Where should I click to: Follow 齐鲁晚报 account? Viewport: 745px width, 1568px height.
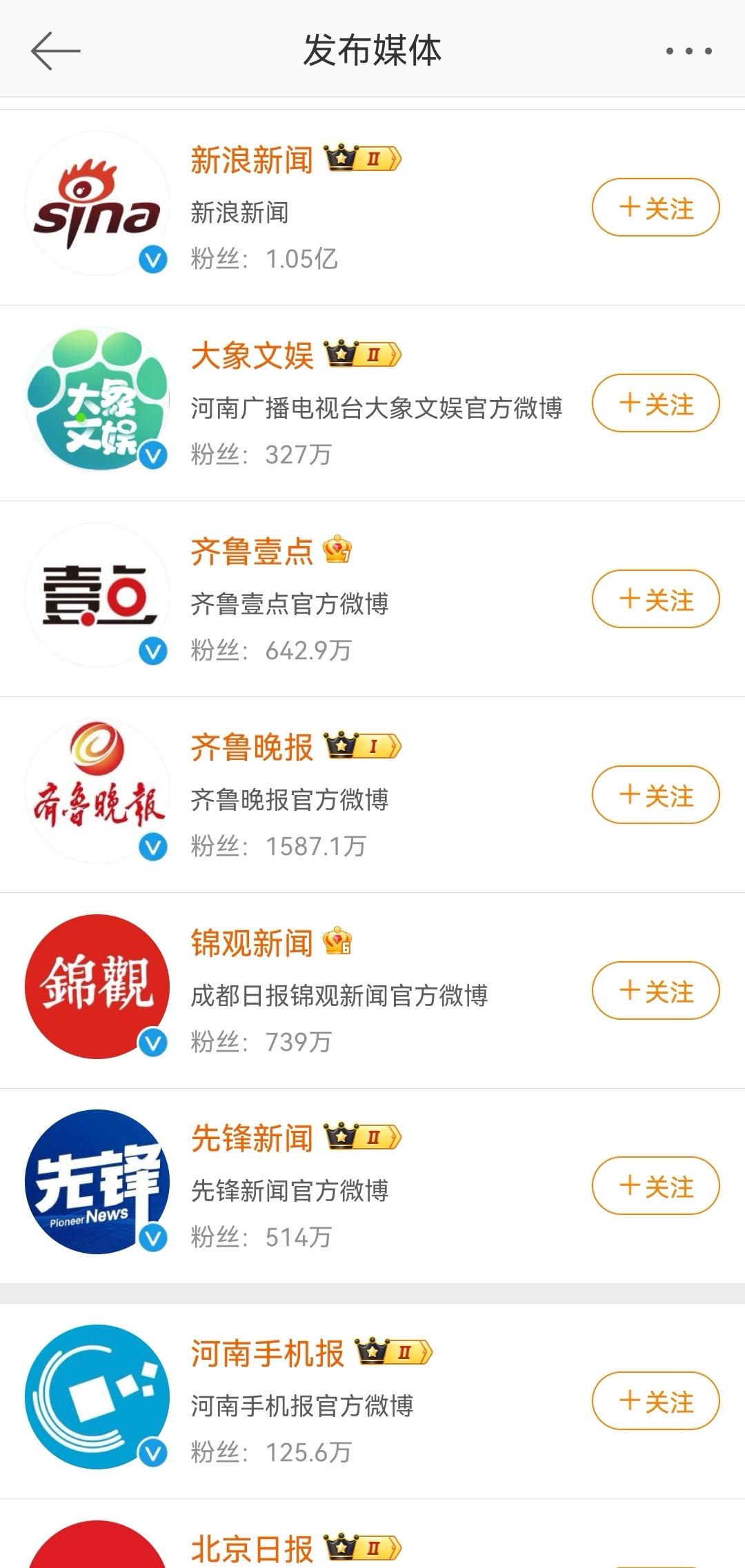coord(655,795)
